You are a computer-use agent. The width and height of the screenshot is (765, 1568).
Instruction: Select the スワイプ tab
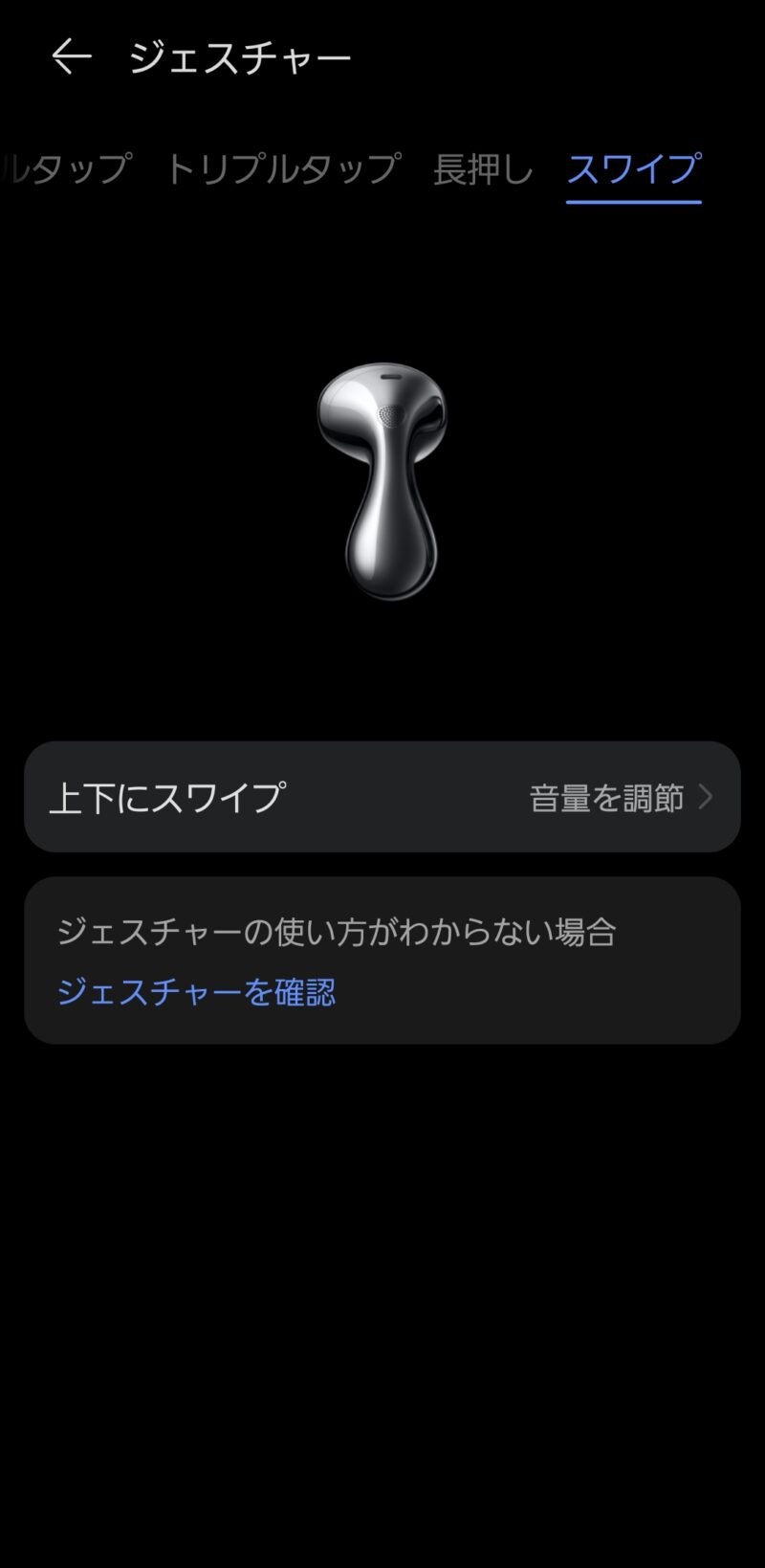(x=633, y=169)
